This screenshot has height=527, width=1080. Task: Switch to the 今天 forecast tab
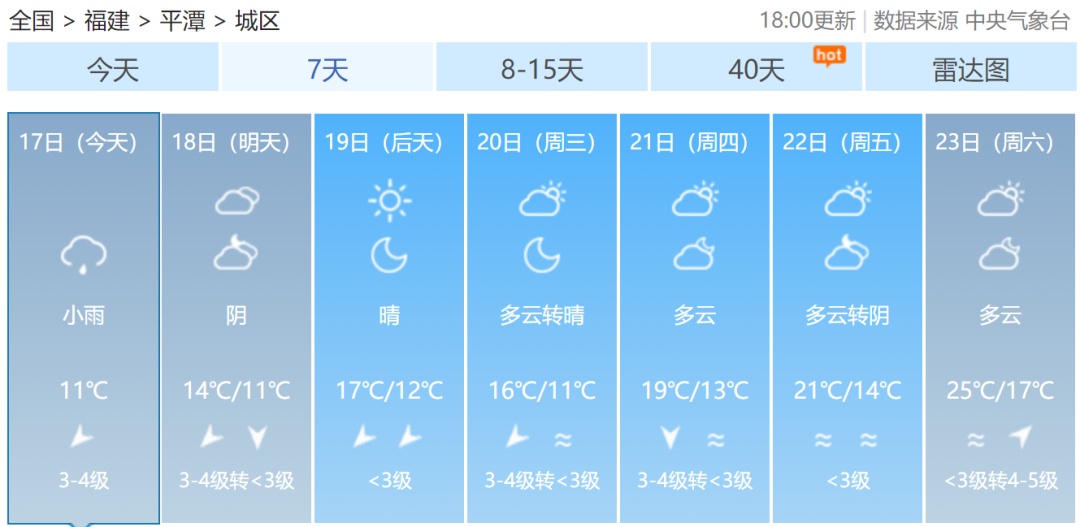click(x=112, y=69)
